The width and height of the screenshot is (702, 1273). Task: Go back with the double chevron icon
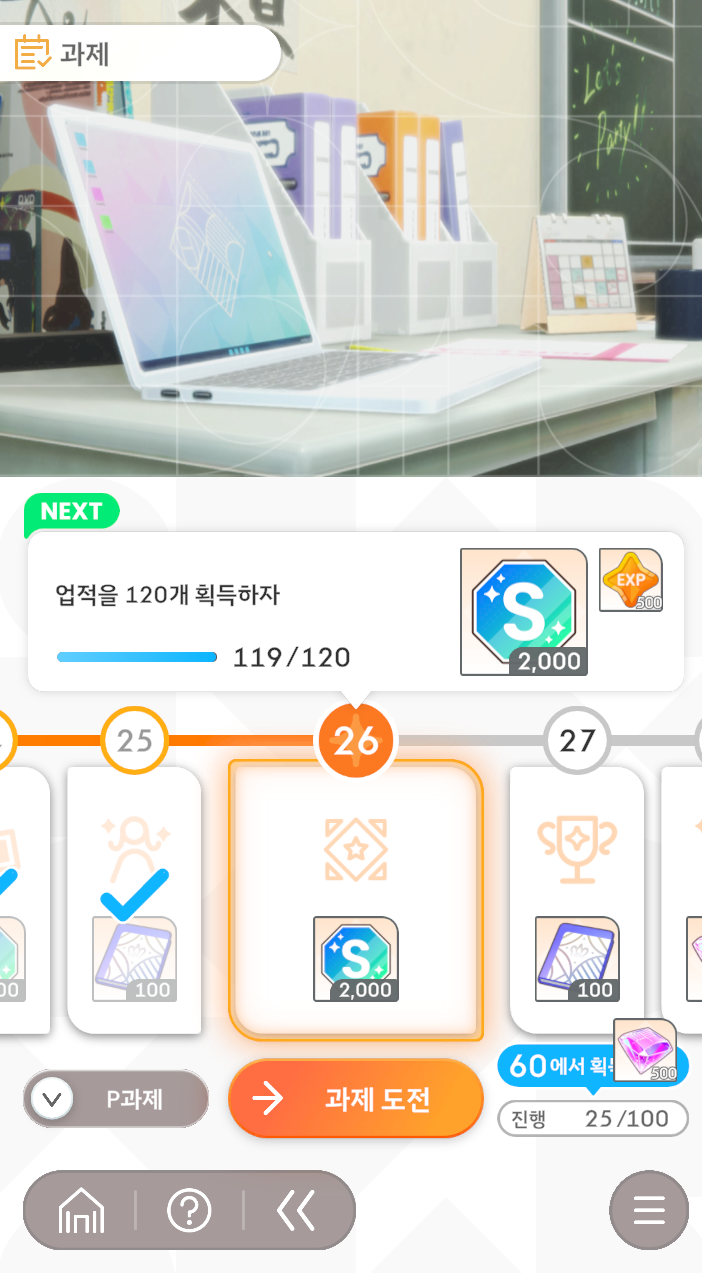point(296,1211)
